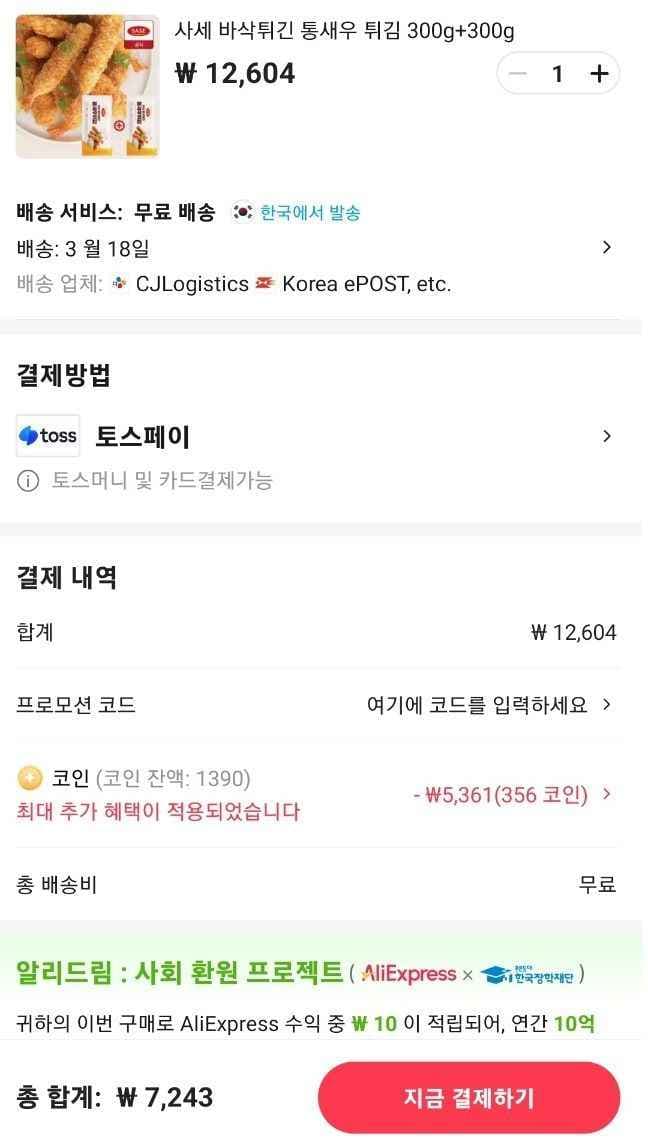Open the shrimp tempura product thumbnail
Screen dimensions: 648x1148
tap(87, 86)
